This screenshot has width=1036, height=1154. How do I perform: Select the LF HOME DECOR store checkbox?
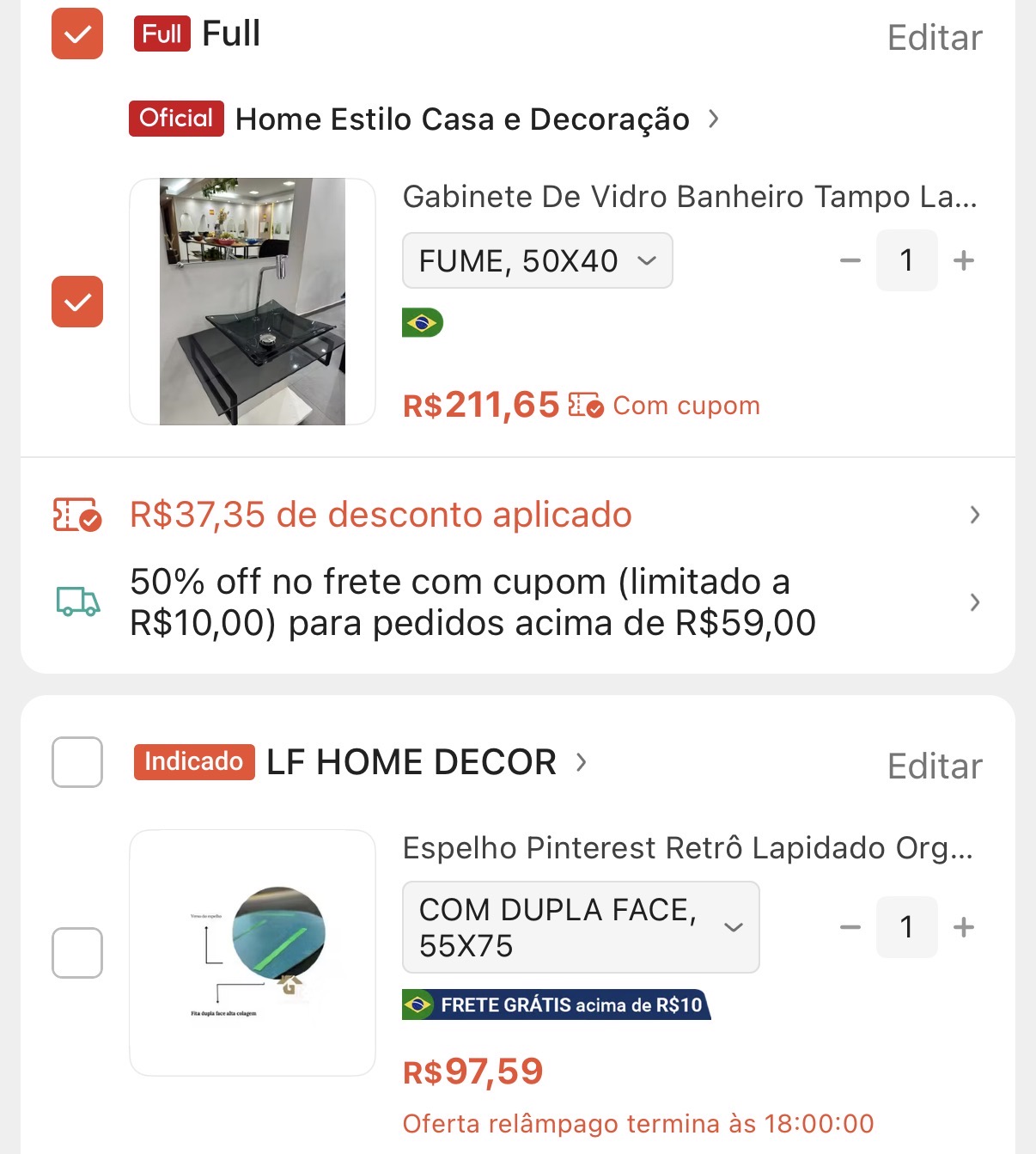(x=77, y=762)
